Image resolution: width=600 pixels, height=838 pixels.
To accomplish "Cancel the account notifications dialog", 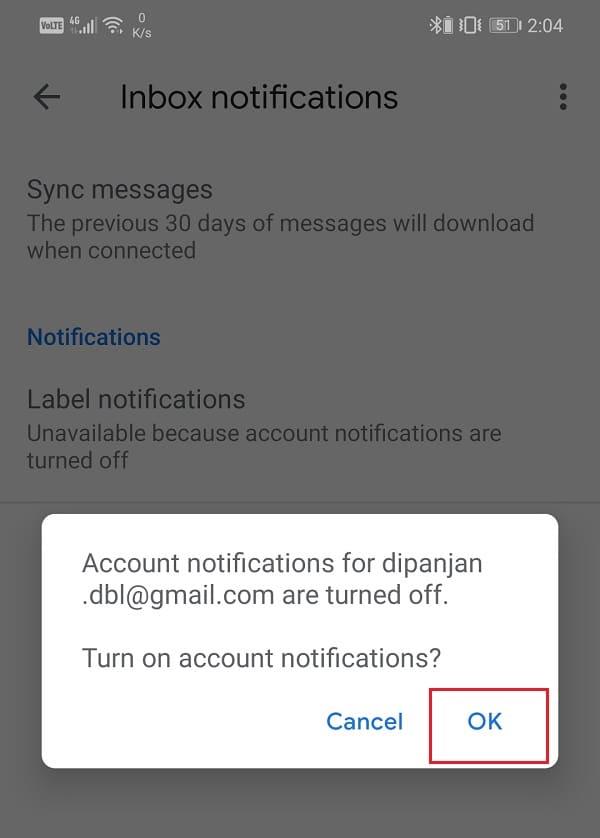I will (x=365, y=721).
